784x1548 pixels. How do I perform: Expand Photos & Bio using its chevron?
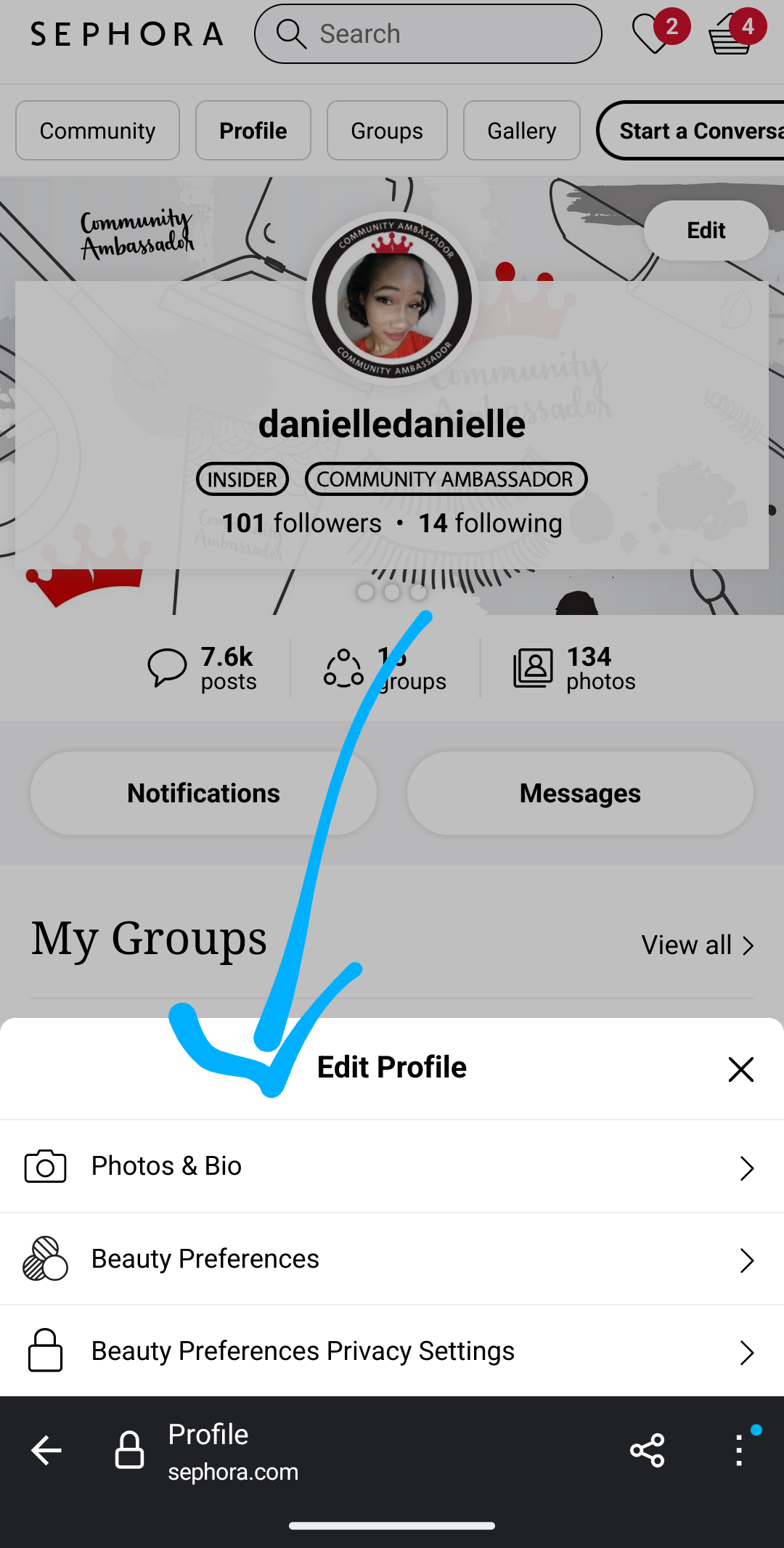(747, 1167)
